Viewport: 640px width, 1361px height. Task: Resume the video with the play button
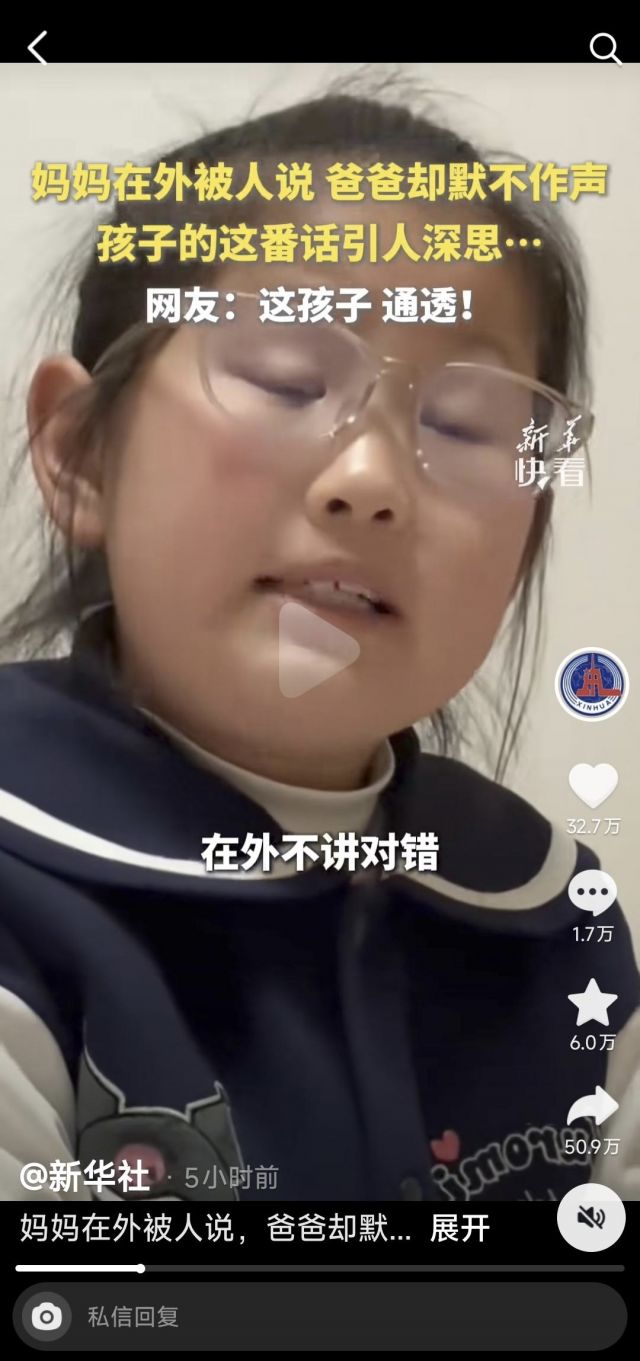[x=318, y=650]
